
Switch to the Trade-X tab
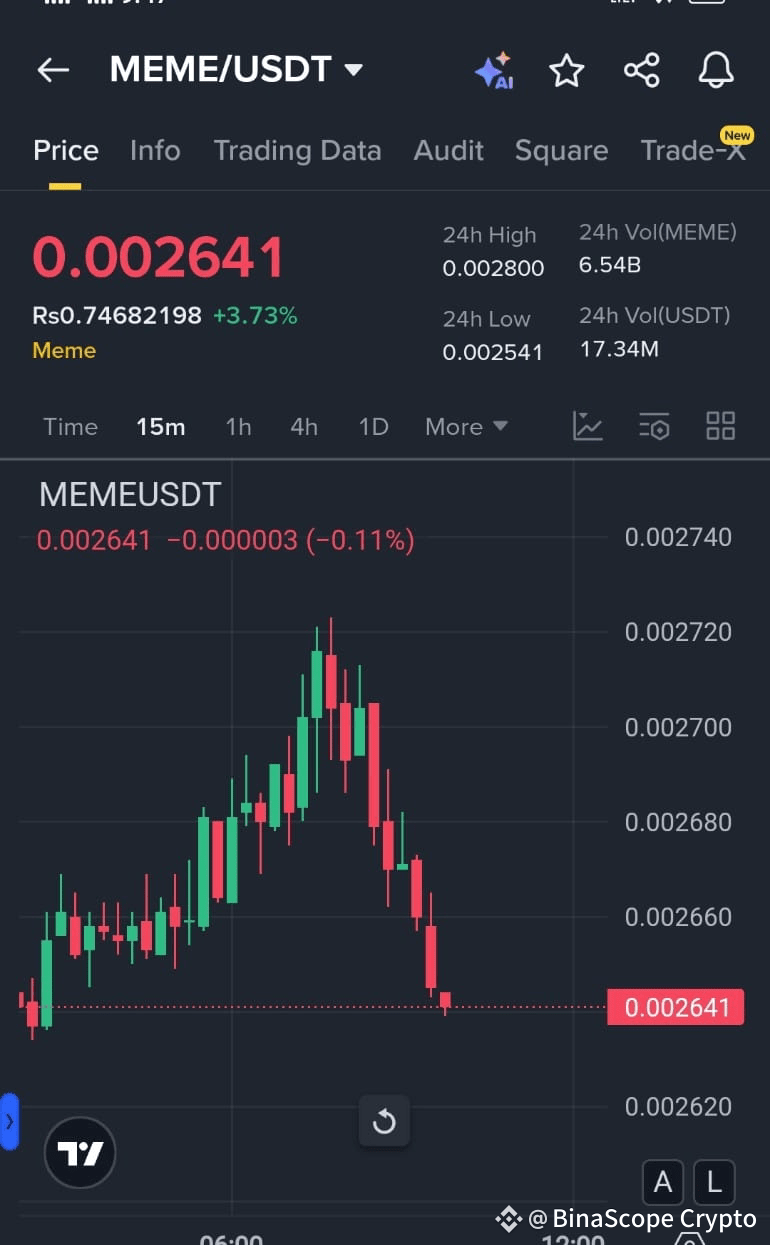pos(693,151)
